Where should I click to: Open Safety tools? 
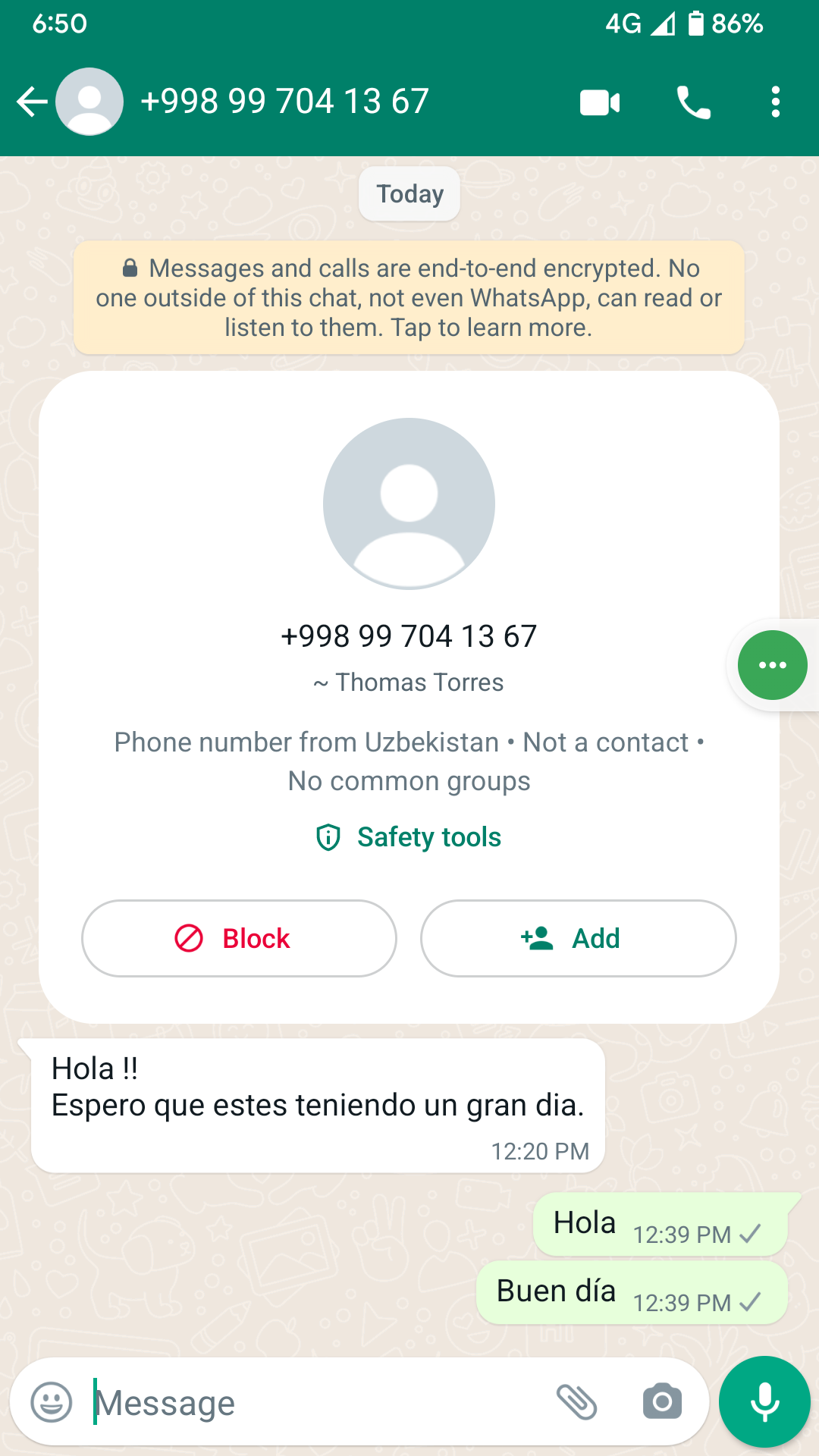[409, 837]
